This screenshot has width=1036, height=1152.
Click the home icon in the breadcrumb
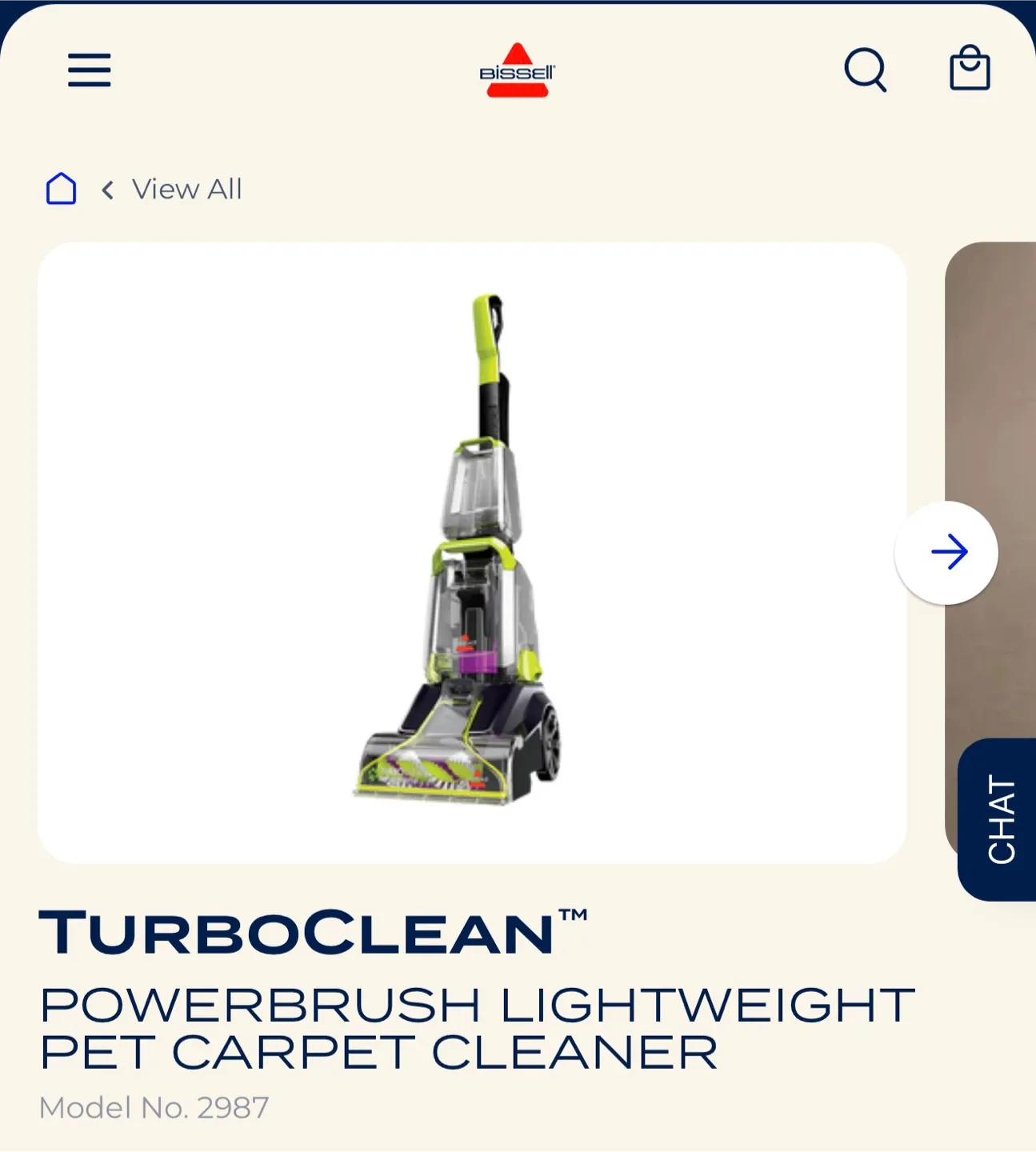(x=61, y=189)
